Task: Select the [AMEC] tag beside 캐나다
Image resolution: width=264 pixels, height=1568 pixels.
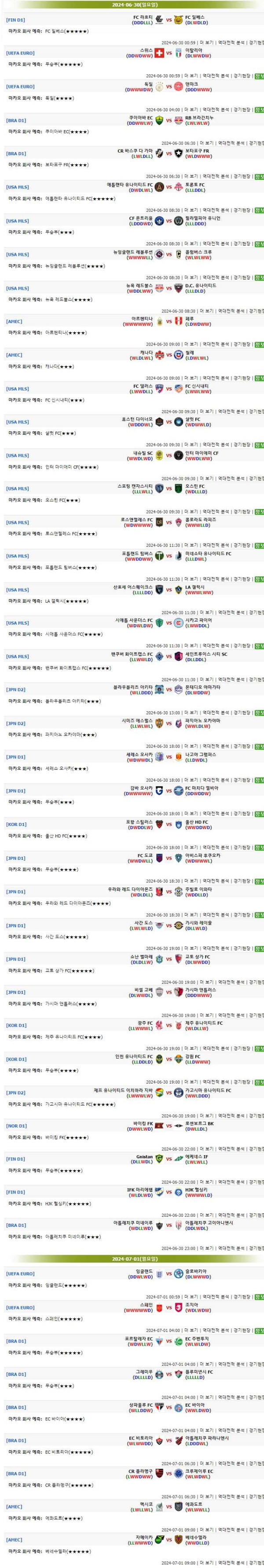Action: 14,355
